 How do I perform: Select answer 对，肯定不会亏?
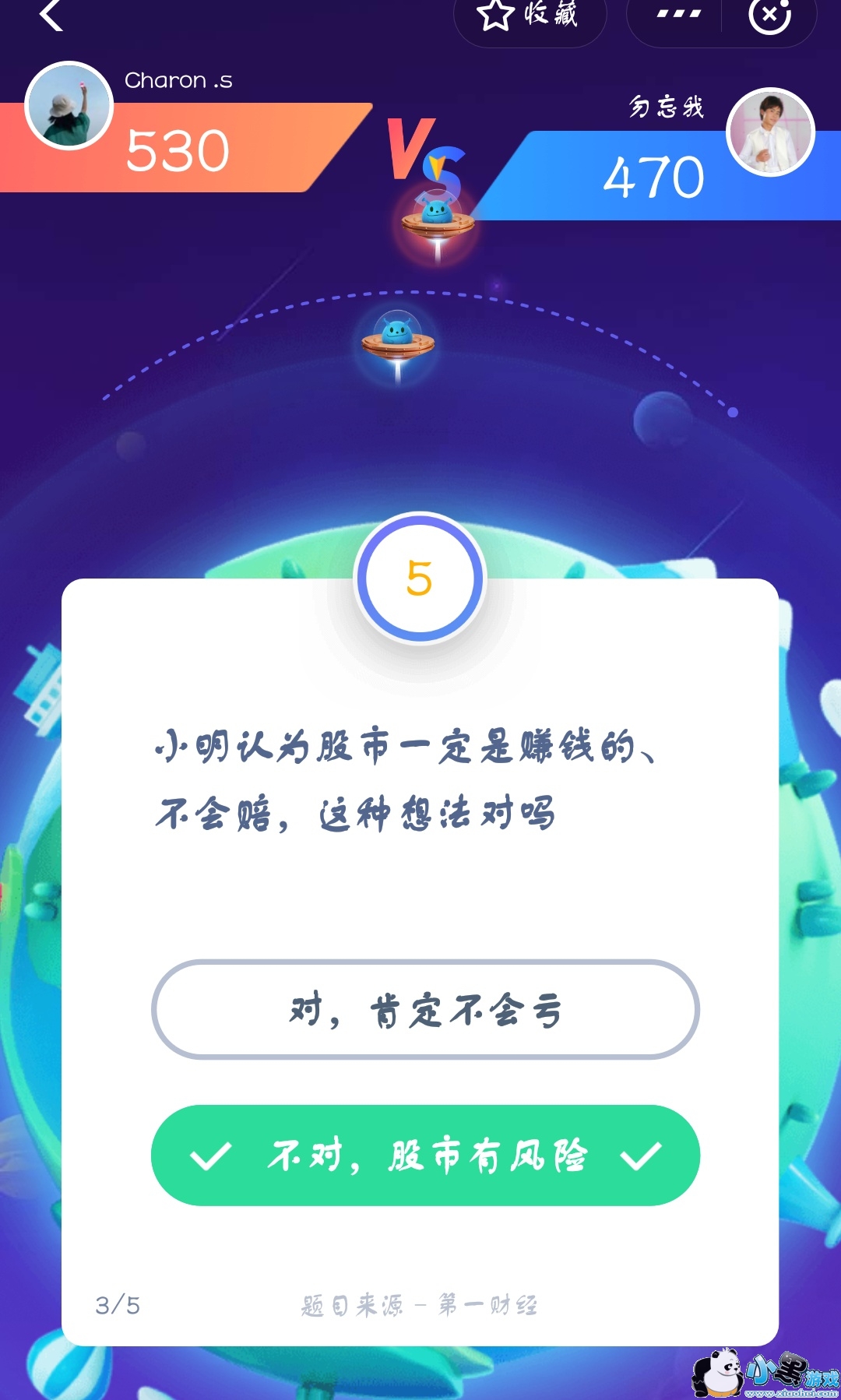click(x=425, y=1010)
